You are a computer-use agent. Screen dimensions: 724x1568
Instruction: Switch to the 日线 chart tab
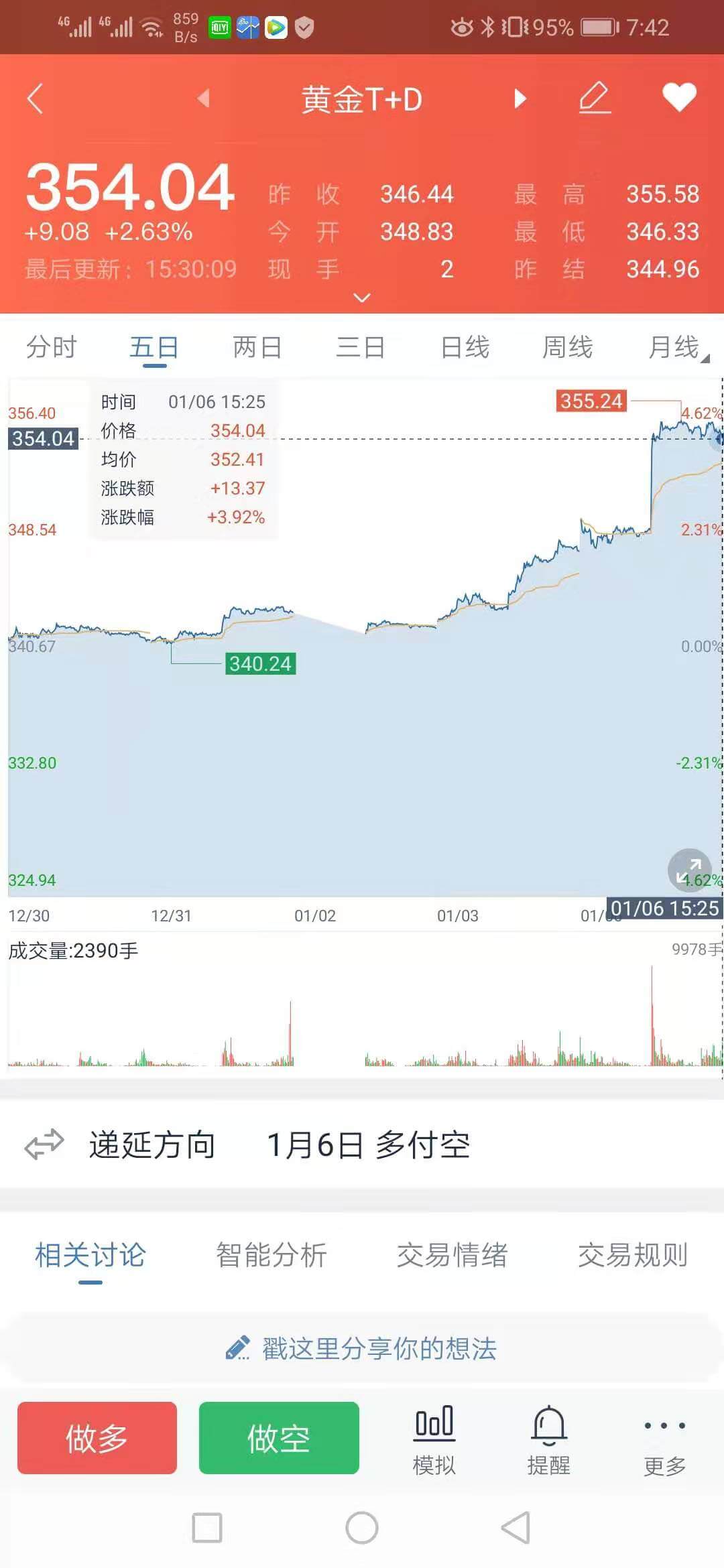[465, 347]
